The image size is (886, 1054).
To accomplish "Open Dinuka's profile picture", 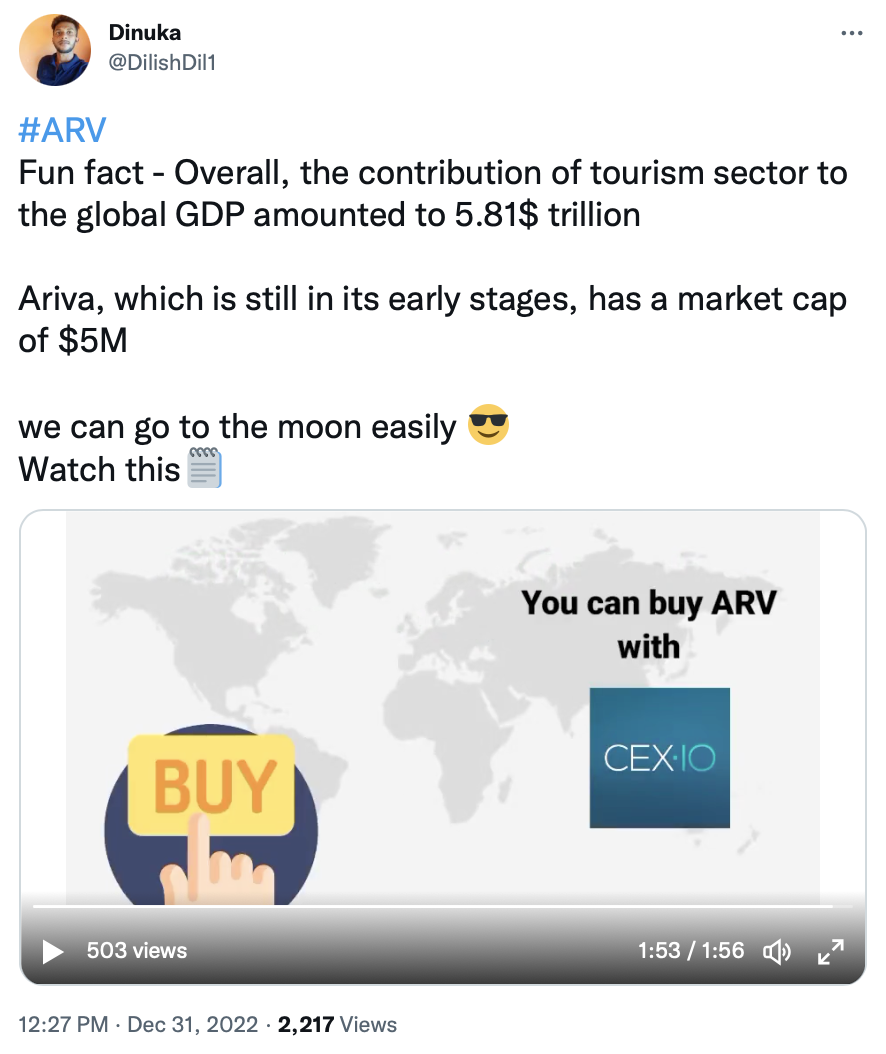I will [x=56, y=49].
